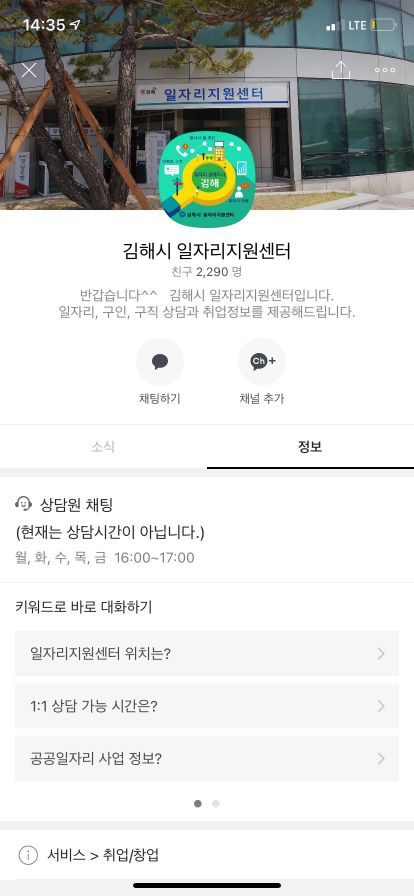Open 공공일자리 사업 정보? keyword
The width and height of the screenshot is (414, 896).
207,759
